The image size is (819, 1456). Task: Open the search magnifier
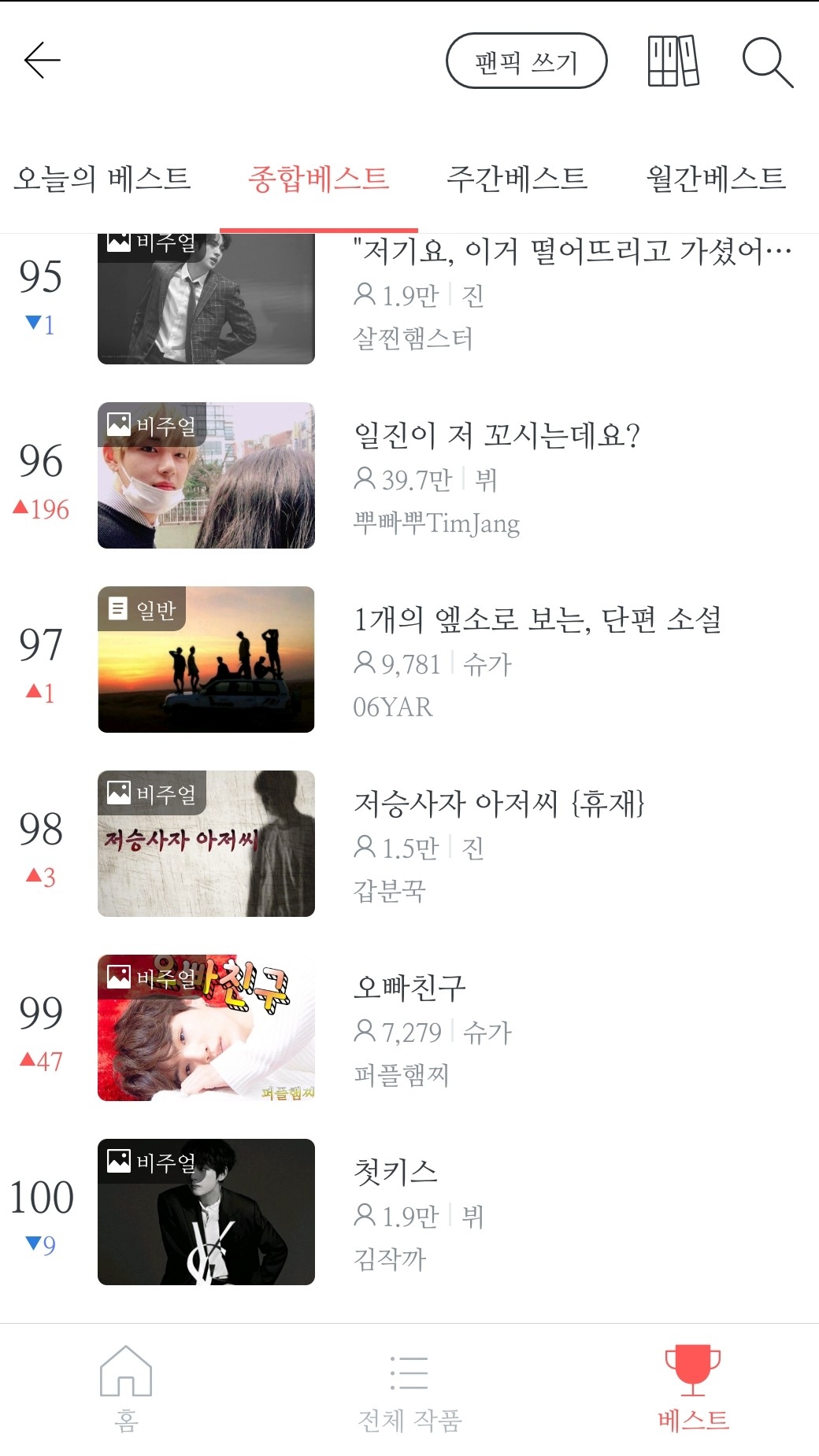pos(767,61)
